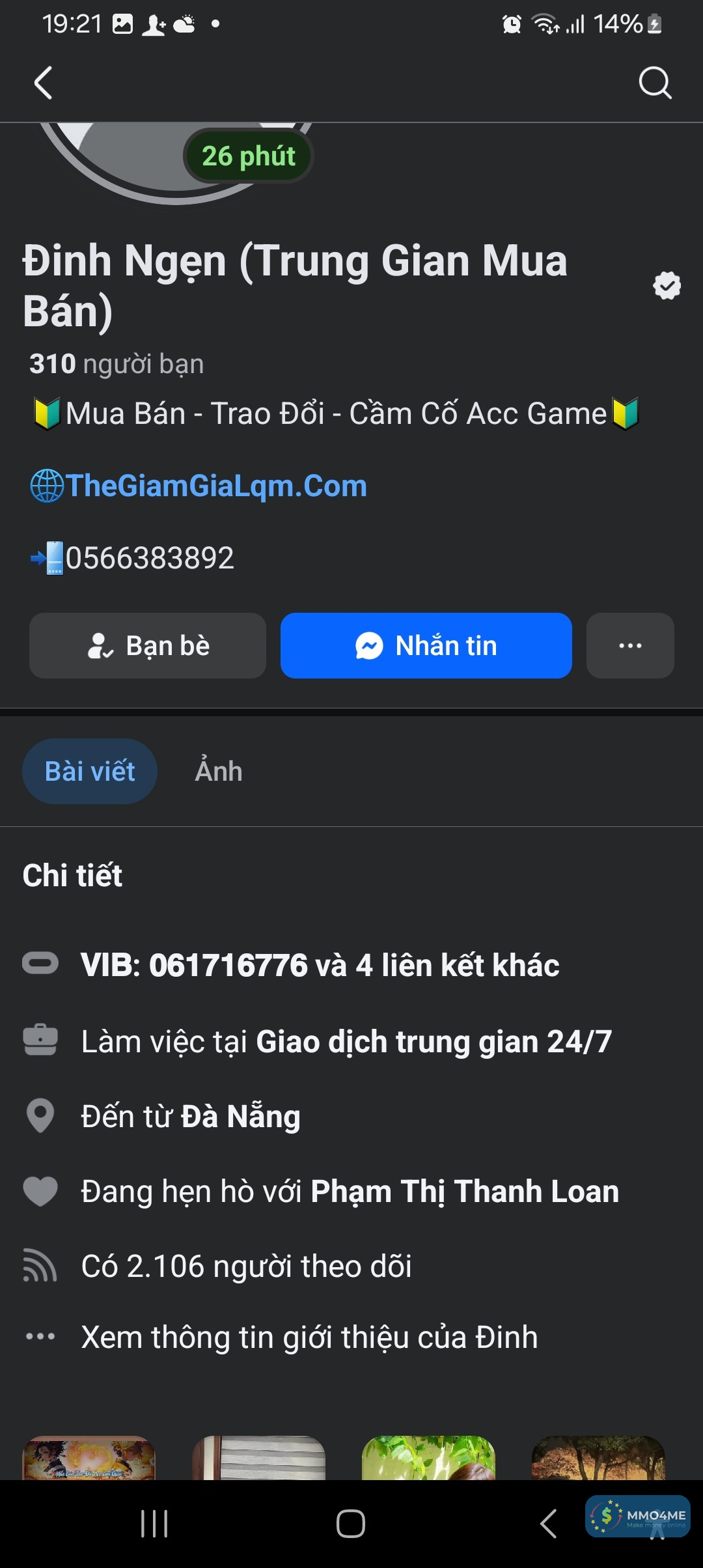Tap the system home button
Image resolution: width=703 pixels, height=1568 pixels.
coord(351,1524)
